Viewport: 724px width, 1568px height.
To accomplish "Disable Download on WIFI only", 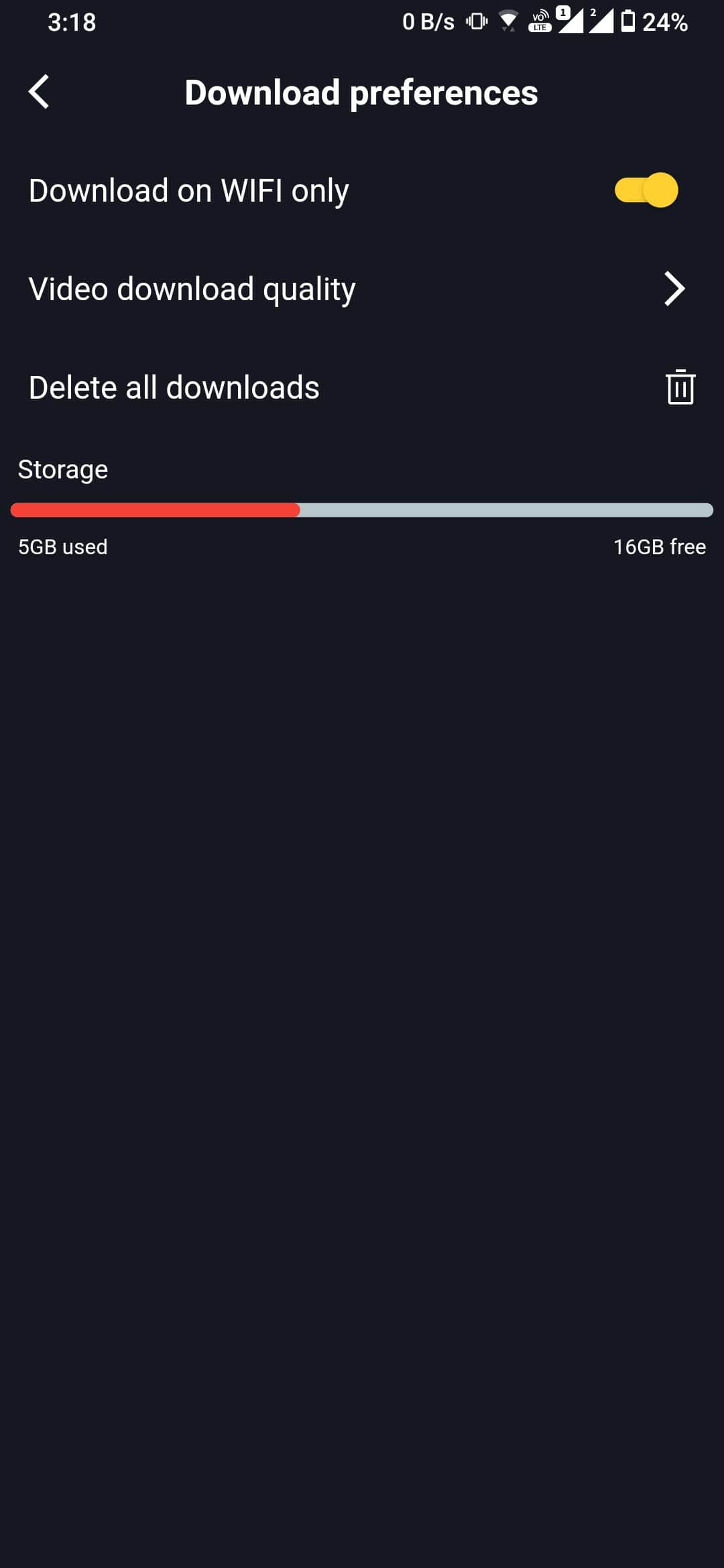I will click(646, 190).
